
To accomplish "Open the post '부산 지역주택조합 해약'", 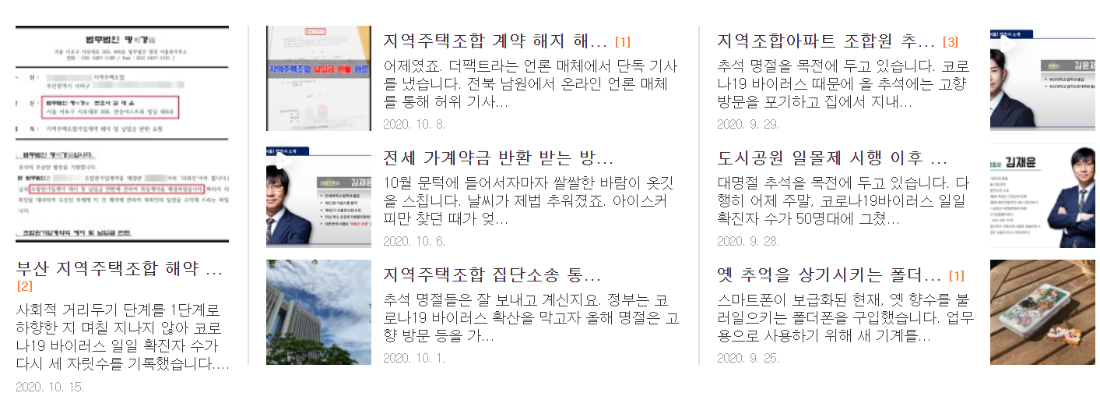I will [x=119, y=270].
